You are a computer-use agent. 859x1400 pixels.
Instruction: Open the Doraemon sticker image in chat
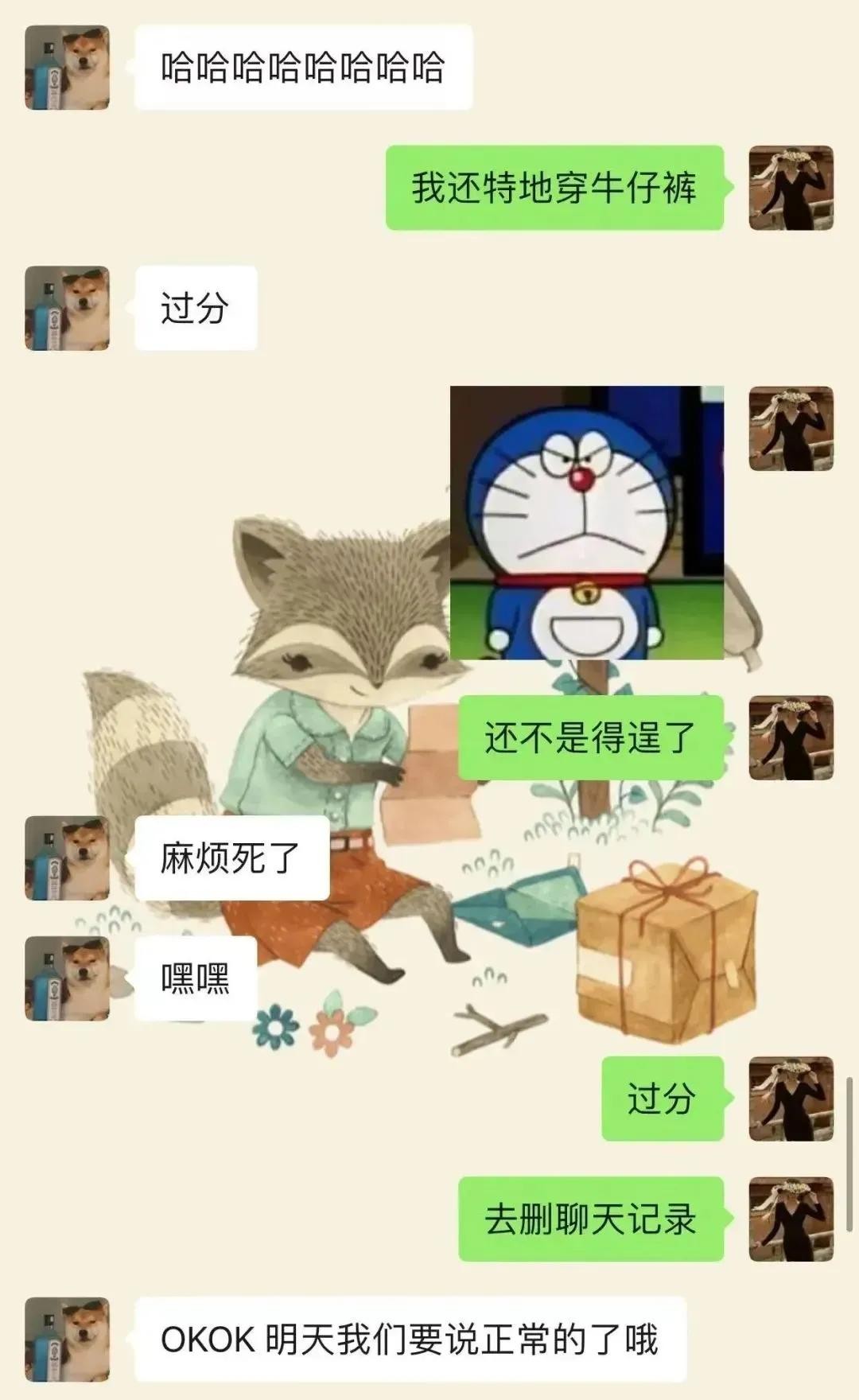(587, 523)
